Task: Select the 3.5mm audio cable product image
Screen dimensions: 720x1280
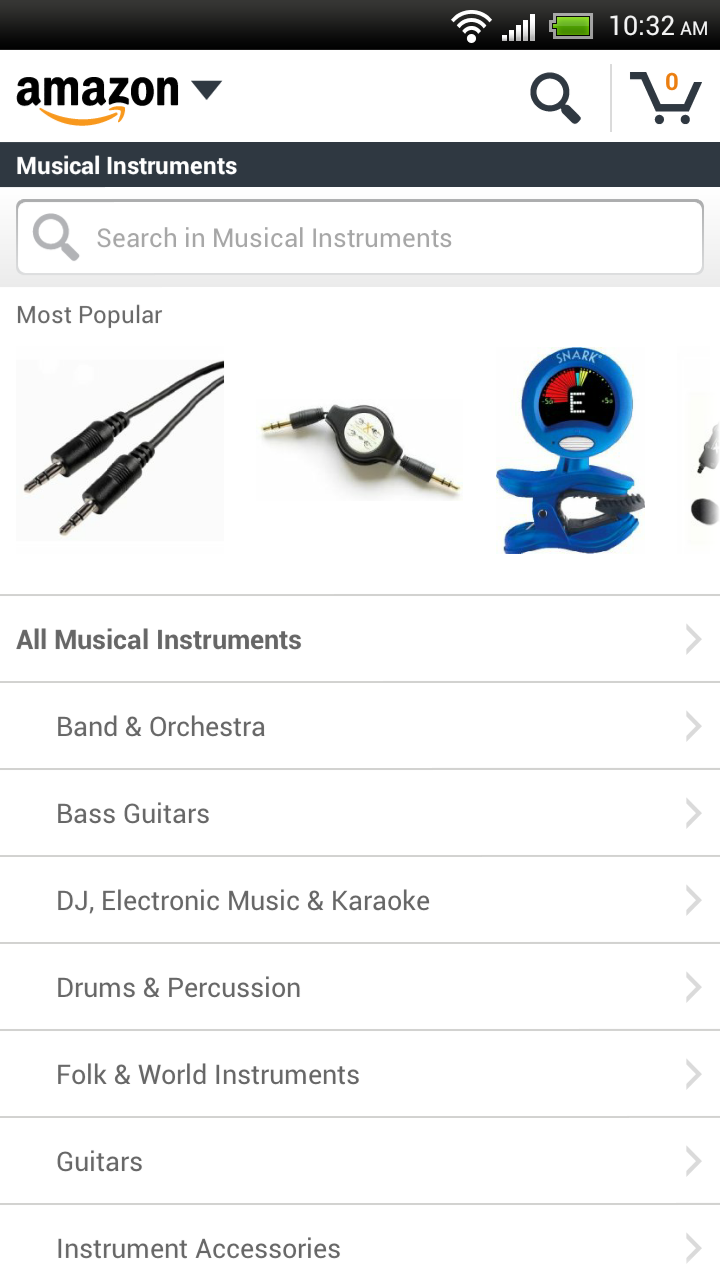Action: tap(119, 448)
